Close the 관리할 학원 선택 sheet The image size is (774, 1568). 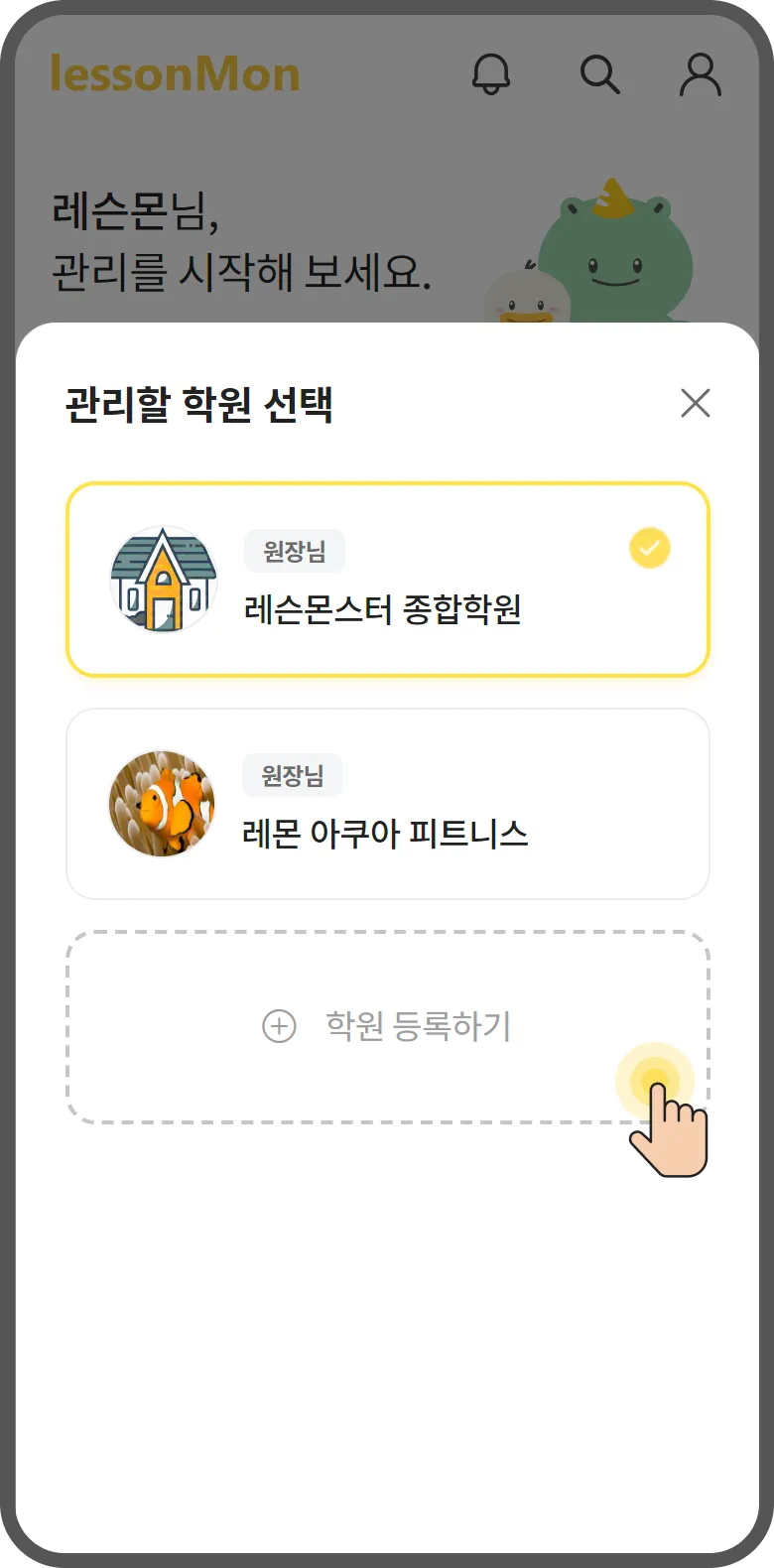[695, 403]
